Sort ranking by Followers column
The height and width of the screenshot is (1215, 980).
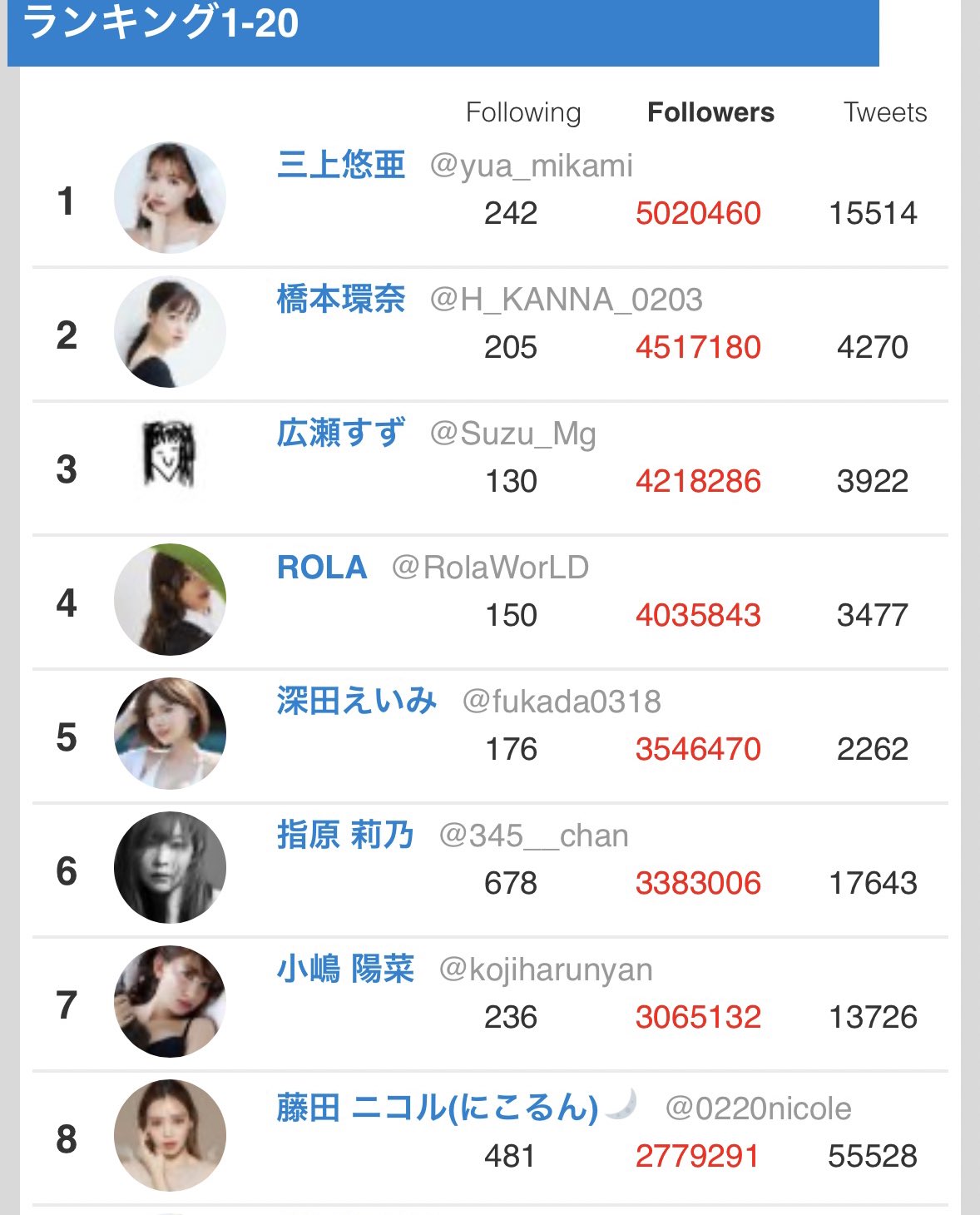(711, 112)
